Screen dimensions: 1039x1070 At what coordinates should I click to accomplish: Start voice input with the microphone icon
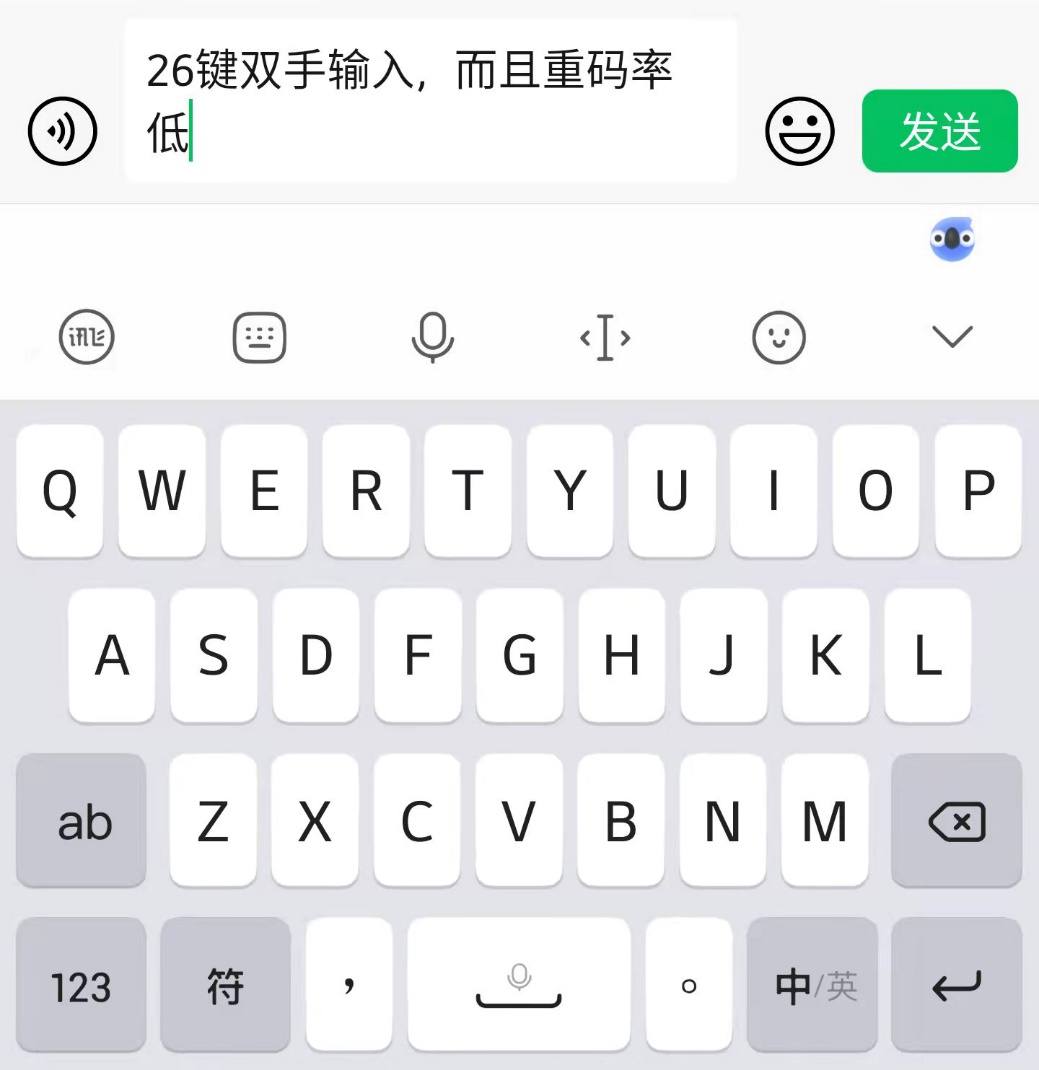coord(432,337)
